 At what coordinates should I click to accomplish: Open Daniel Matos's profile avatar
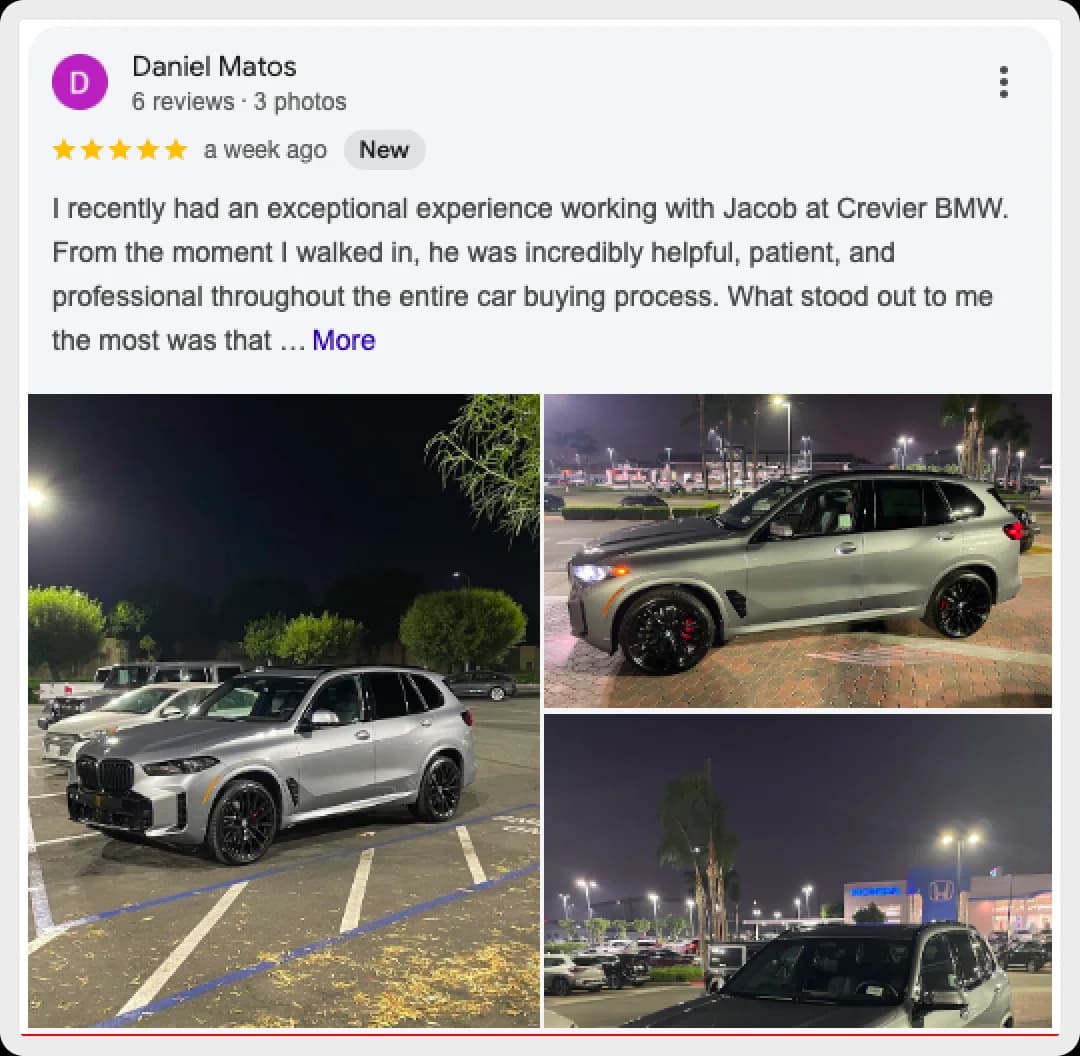click(80, 82)
